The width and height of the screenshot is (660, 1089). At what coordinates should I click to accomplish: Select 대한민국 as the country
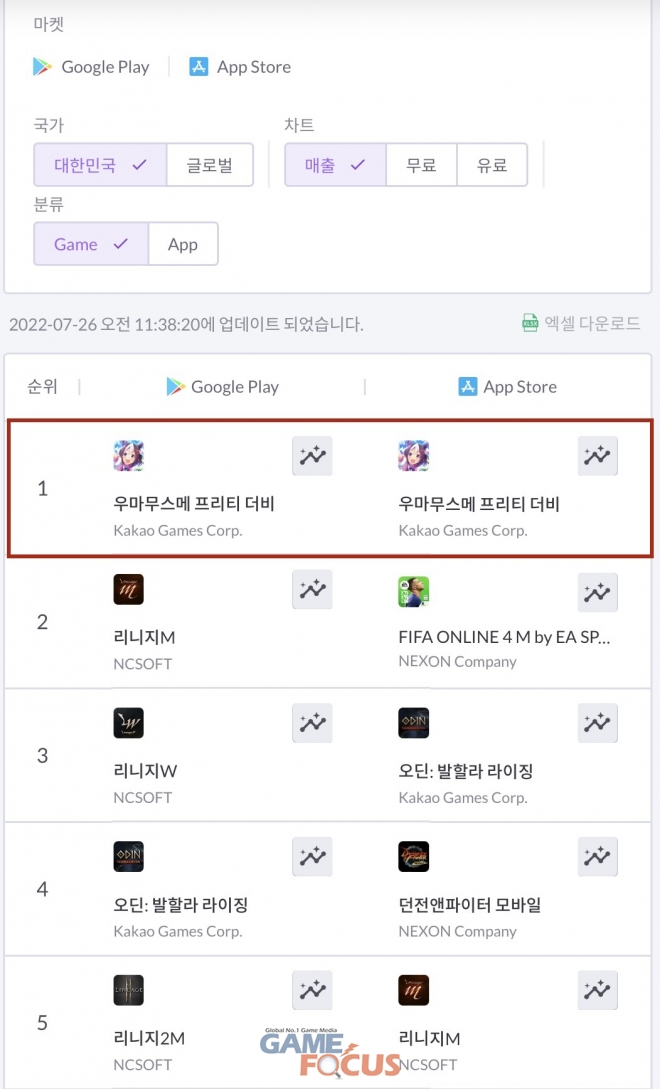[99, 165]
